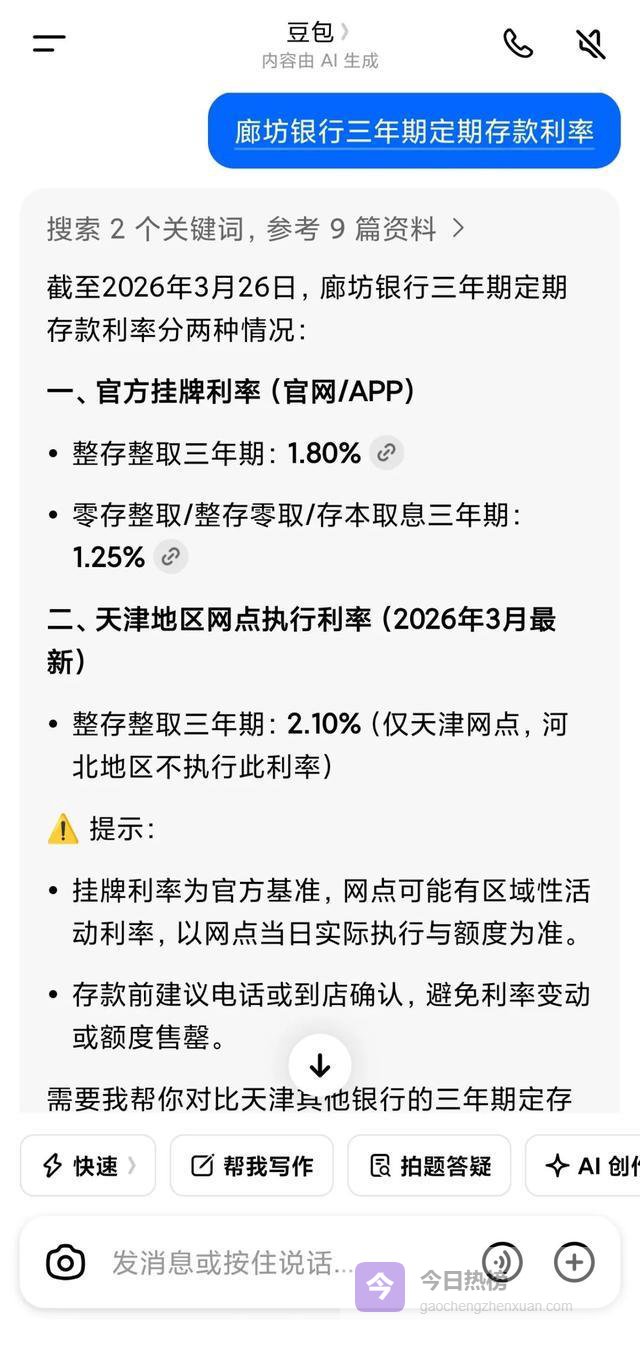640x1347 pixels.
Task: Select the 快速 mode chip
Action: (x=88, y=1166)
